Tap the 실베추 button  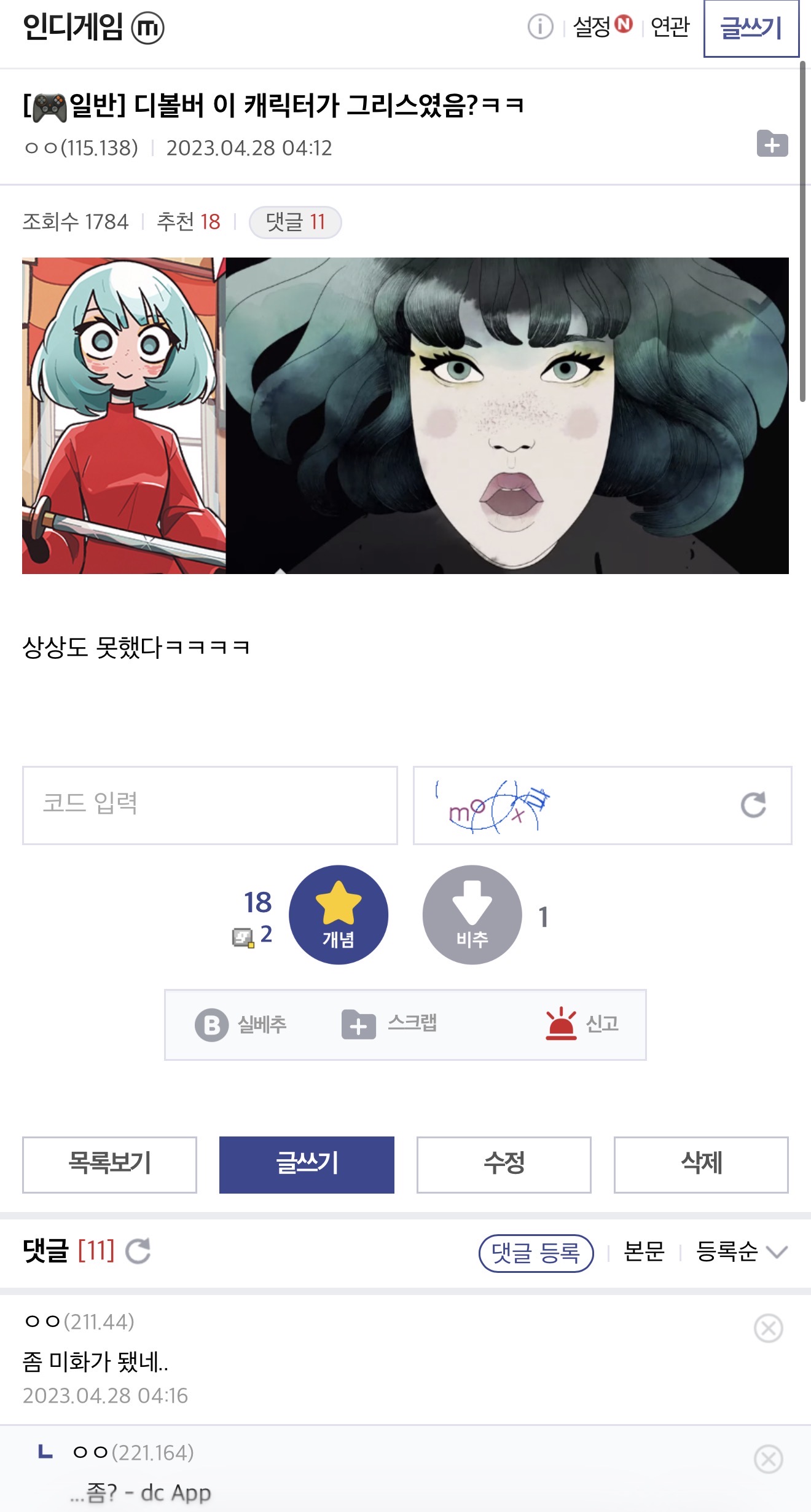coord(241,1025)
